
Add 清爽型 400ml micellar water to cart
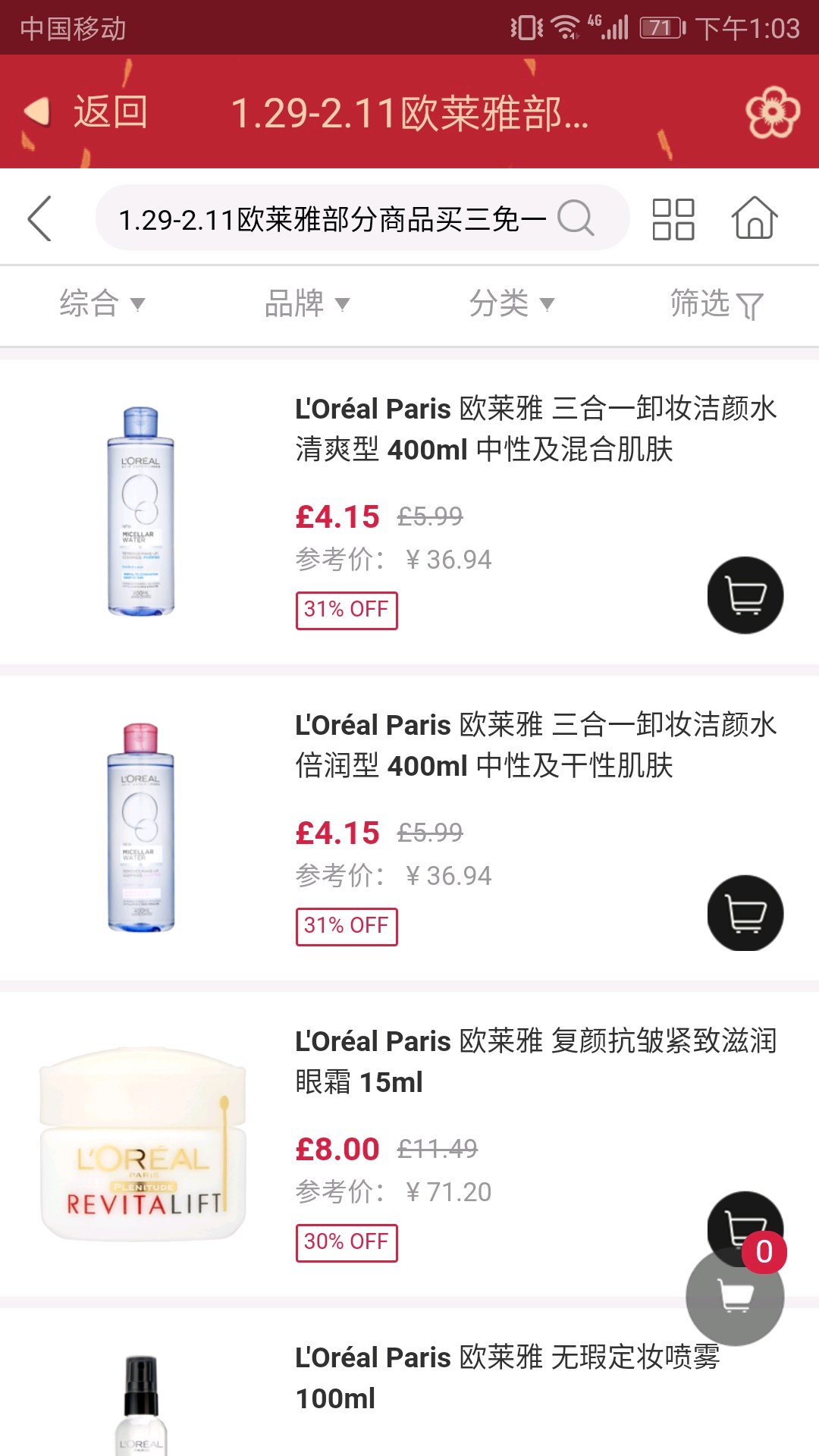[x=745, y=595]
